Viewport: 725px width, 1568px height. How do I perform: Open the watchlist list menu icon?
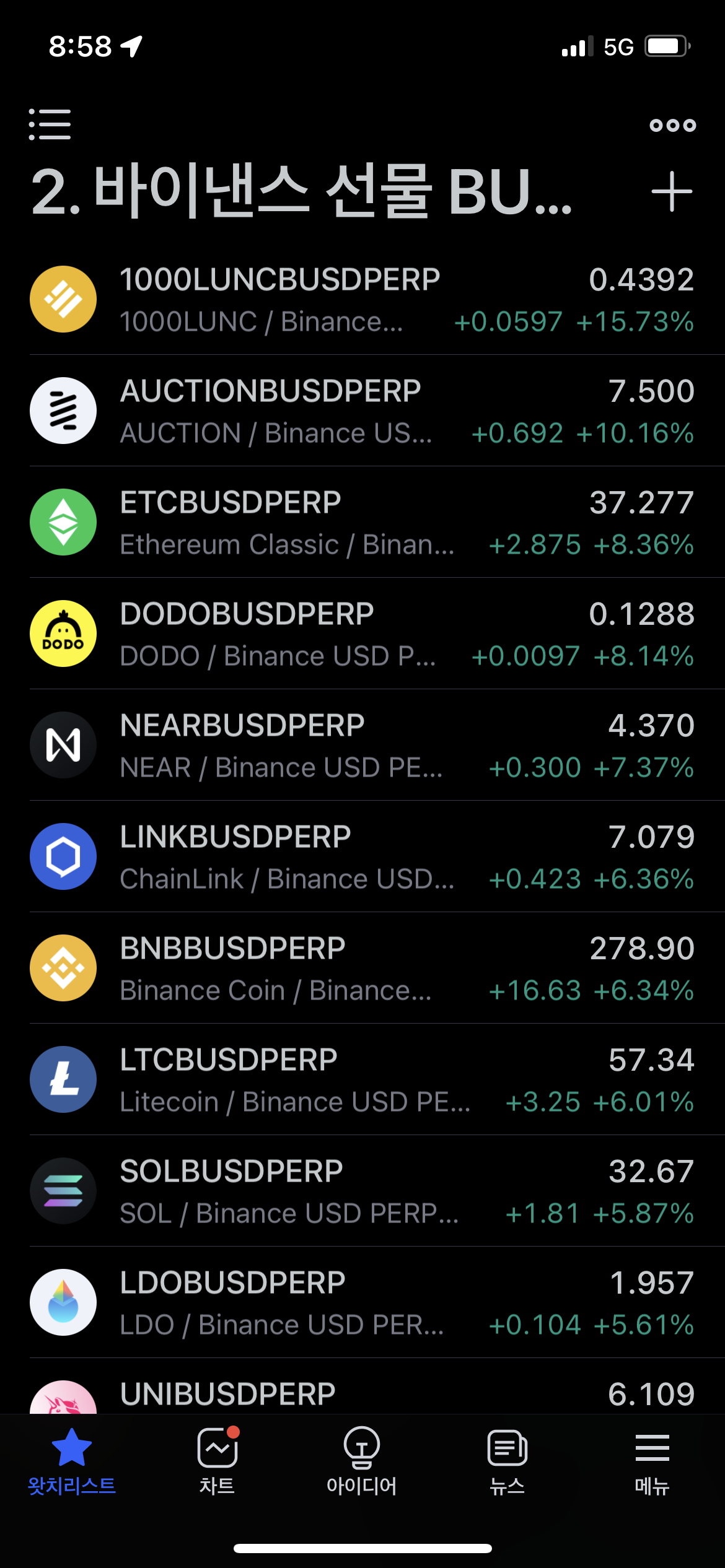coord(50,124)
